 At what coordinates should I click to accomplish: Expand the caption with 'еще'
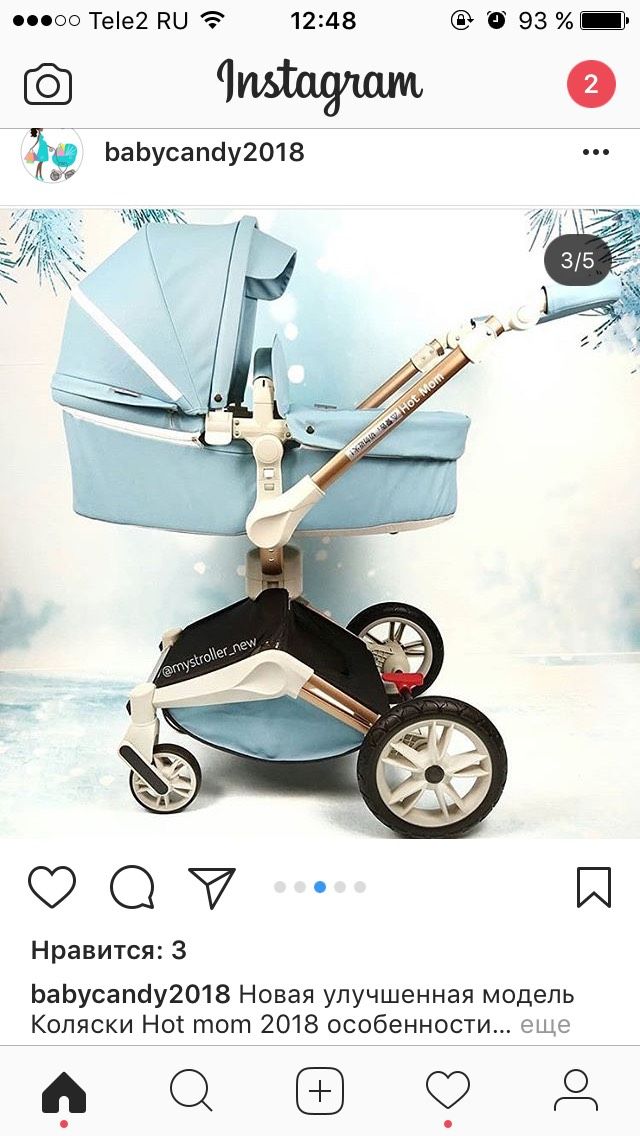[545, 1025]
